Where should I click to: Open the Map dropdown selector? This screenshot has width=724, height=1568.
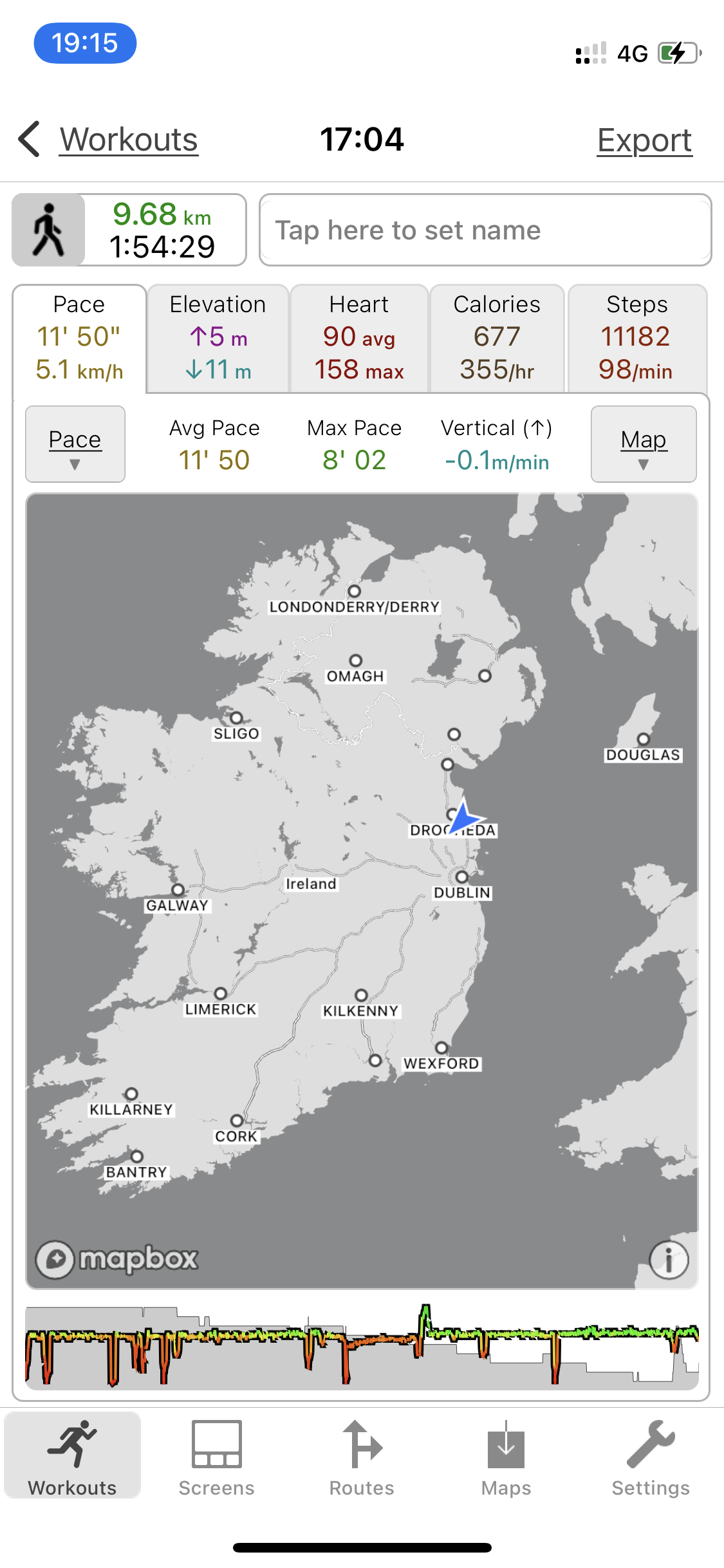point(644,444)
